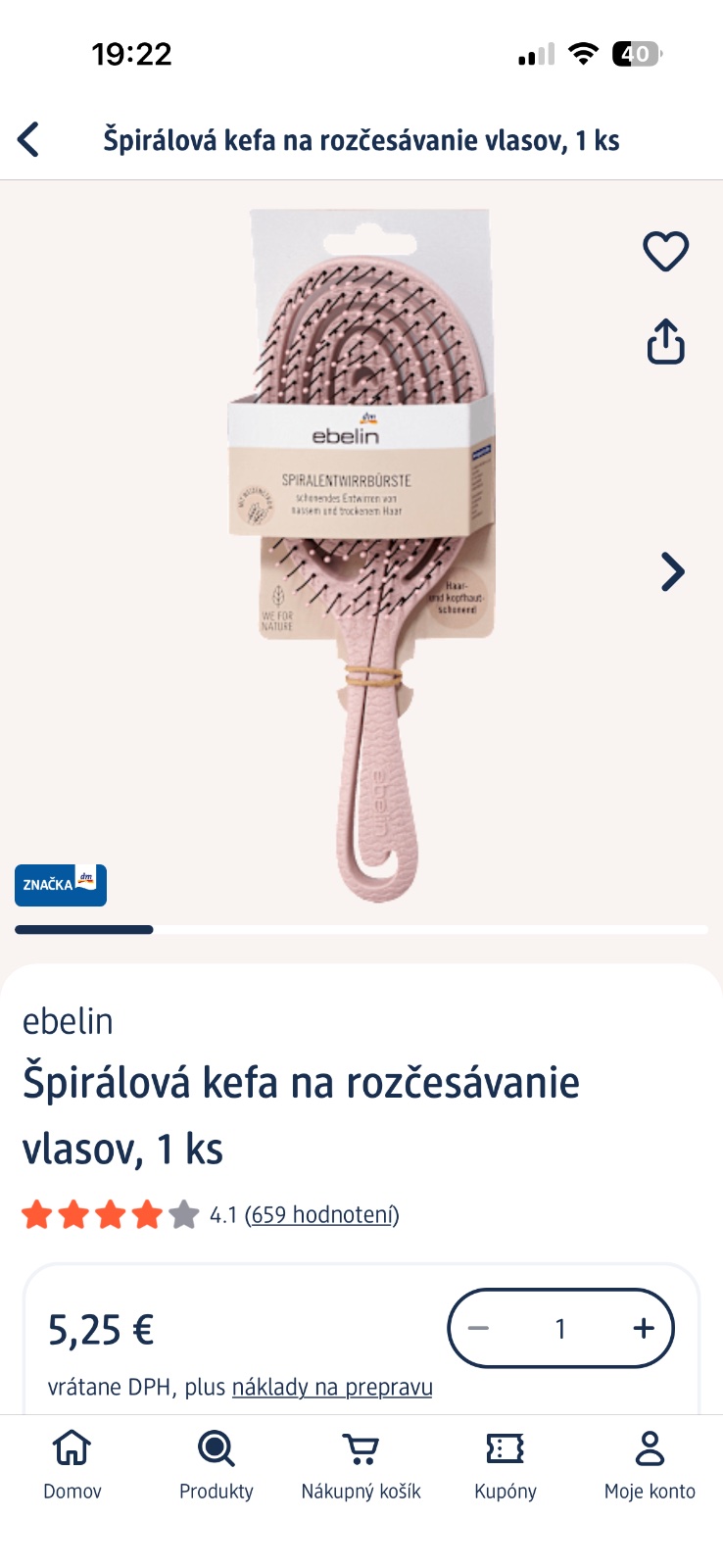Share this product
The image size is (723, 1568).
pyautogui.click(x=665, y=342)
